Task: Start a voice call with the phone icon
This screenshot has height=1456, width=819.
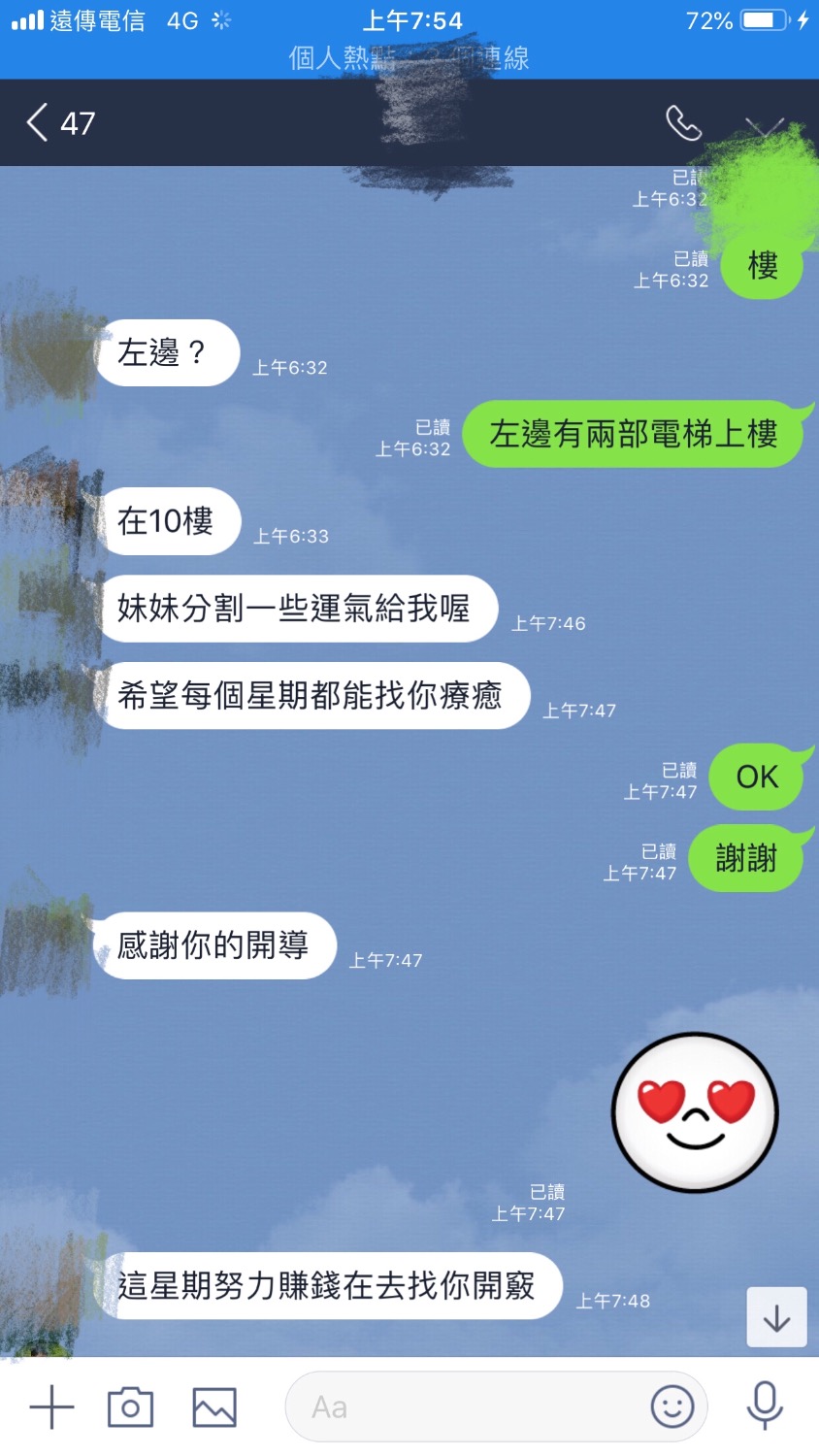Action: [x=685, y=124]
